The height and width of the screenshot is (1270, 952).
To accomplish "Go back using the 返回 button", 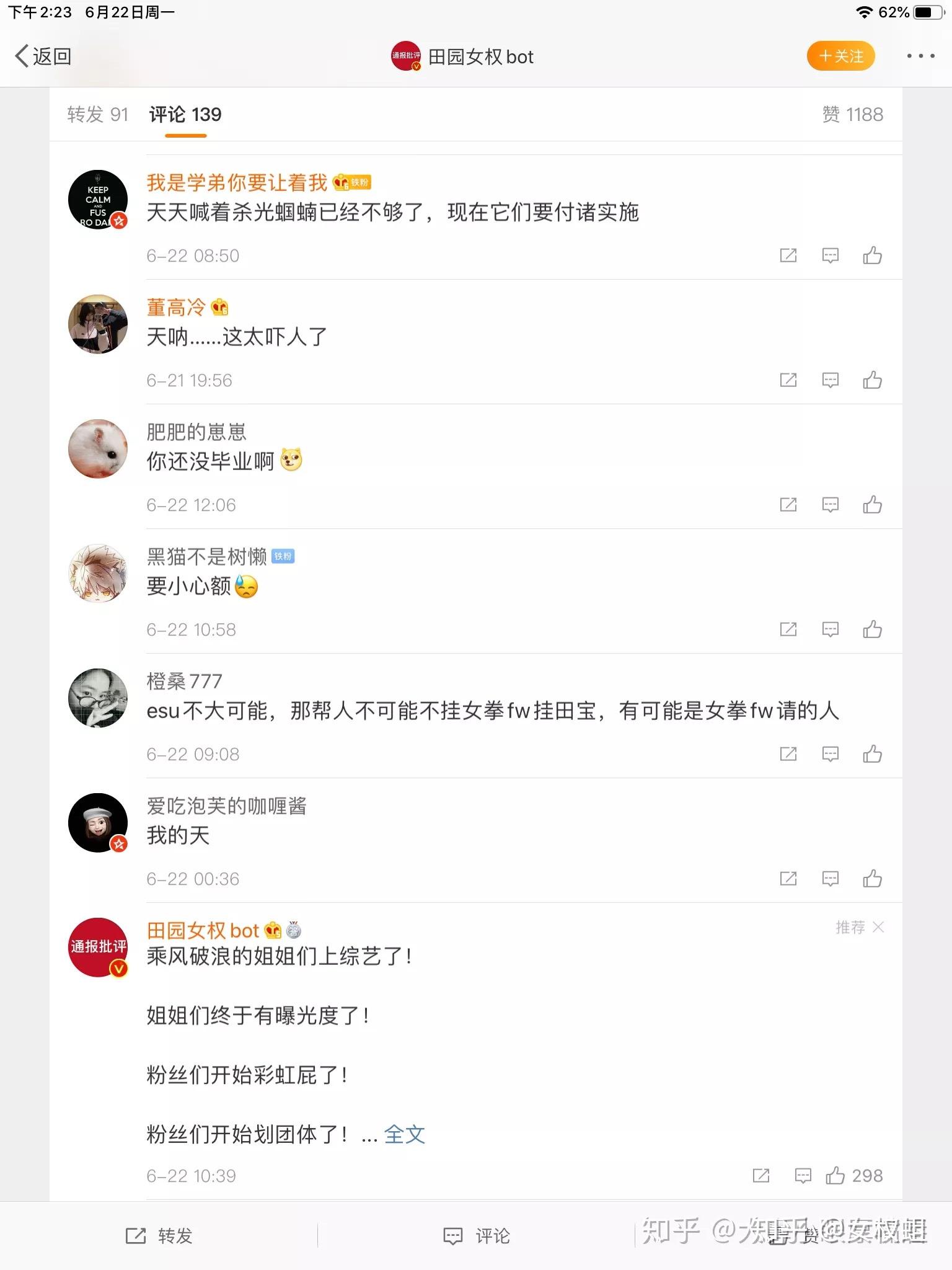I will click(43, 56).
